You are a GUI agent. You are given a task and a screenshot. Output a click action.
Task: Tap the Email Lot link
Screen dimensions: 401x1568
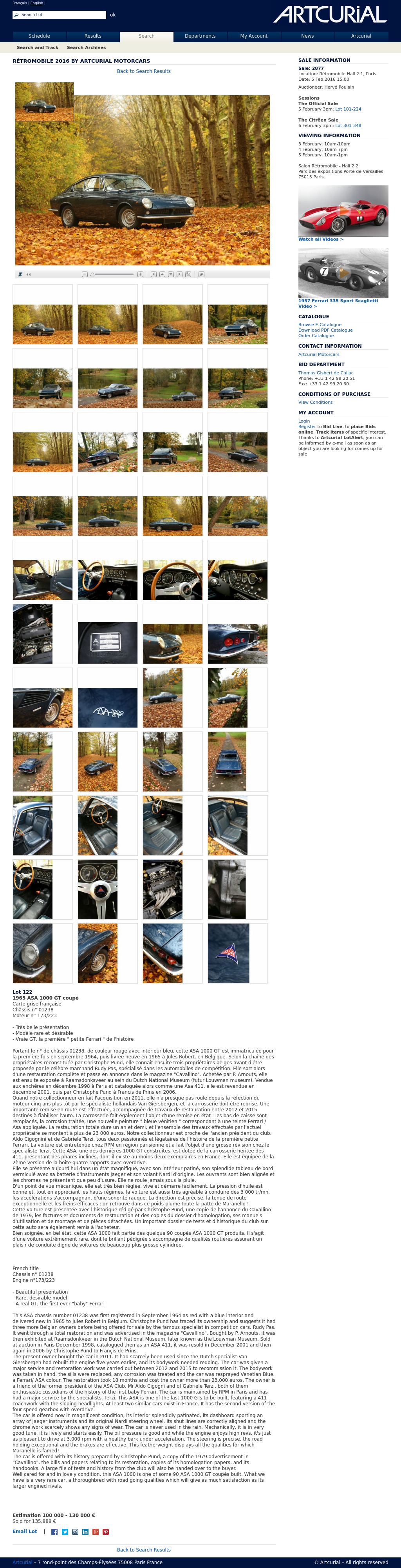(24, 1531)
